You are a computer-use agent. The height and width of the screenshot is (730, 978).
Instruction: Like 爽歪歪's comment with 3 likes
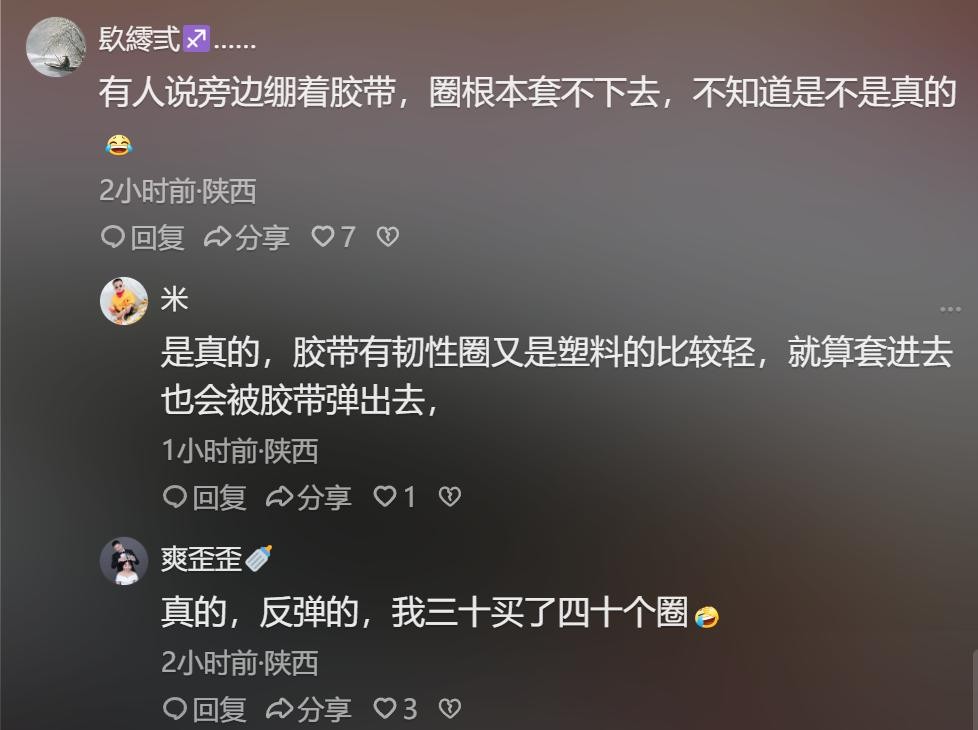tap(394, 709)
